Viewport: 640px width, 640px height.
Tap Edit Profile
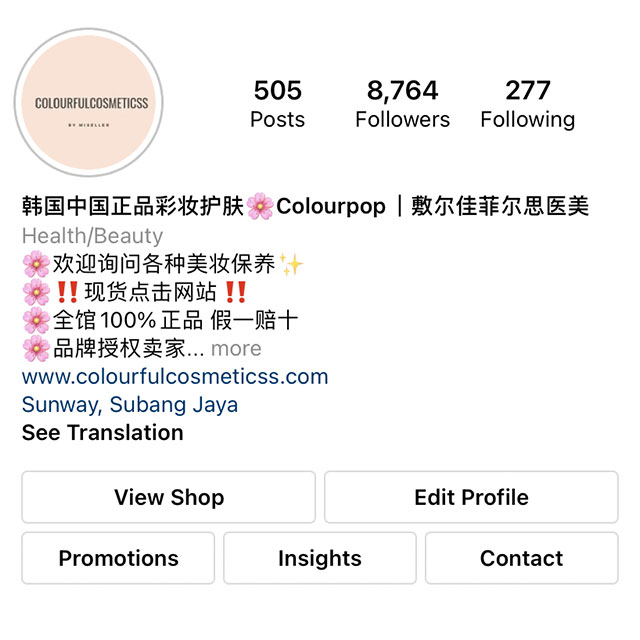click(471, 497)
